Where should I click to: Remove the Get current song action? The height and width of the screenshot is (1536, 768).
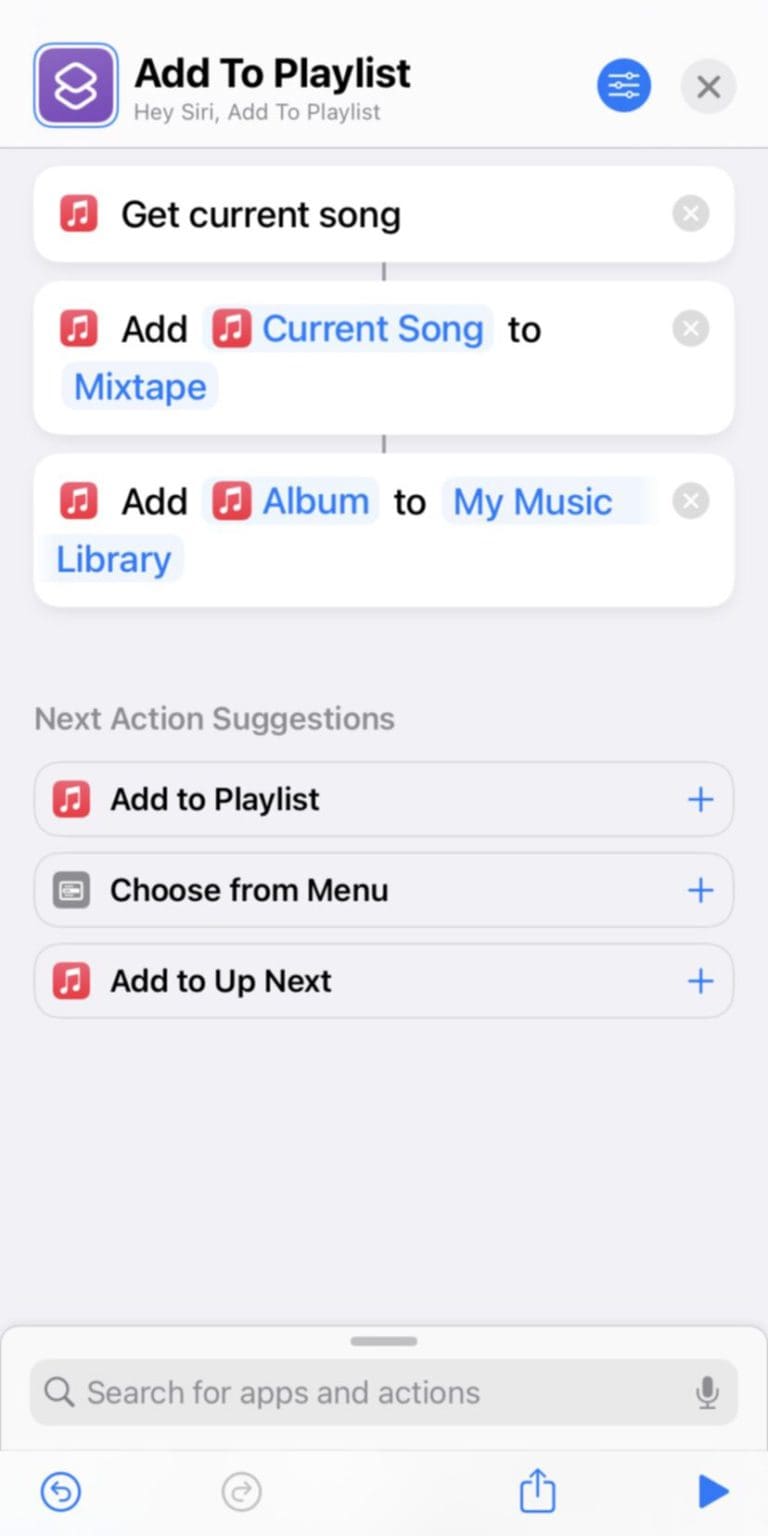point(690,213)
